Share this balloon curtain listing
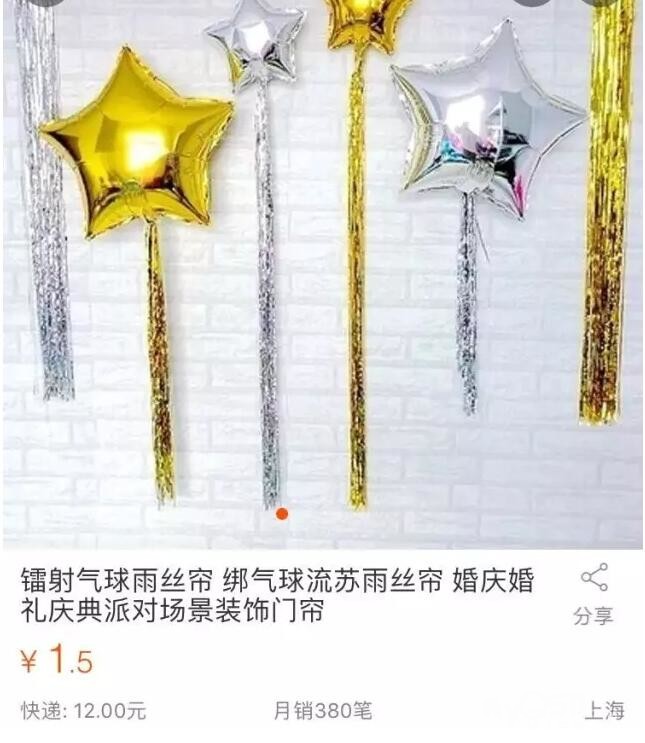Screen dimensions: 645x743 pos(593,594)
